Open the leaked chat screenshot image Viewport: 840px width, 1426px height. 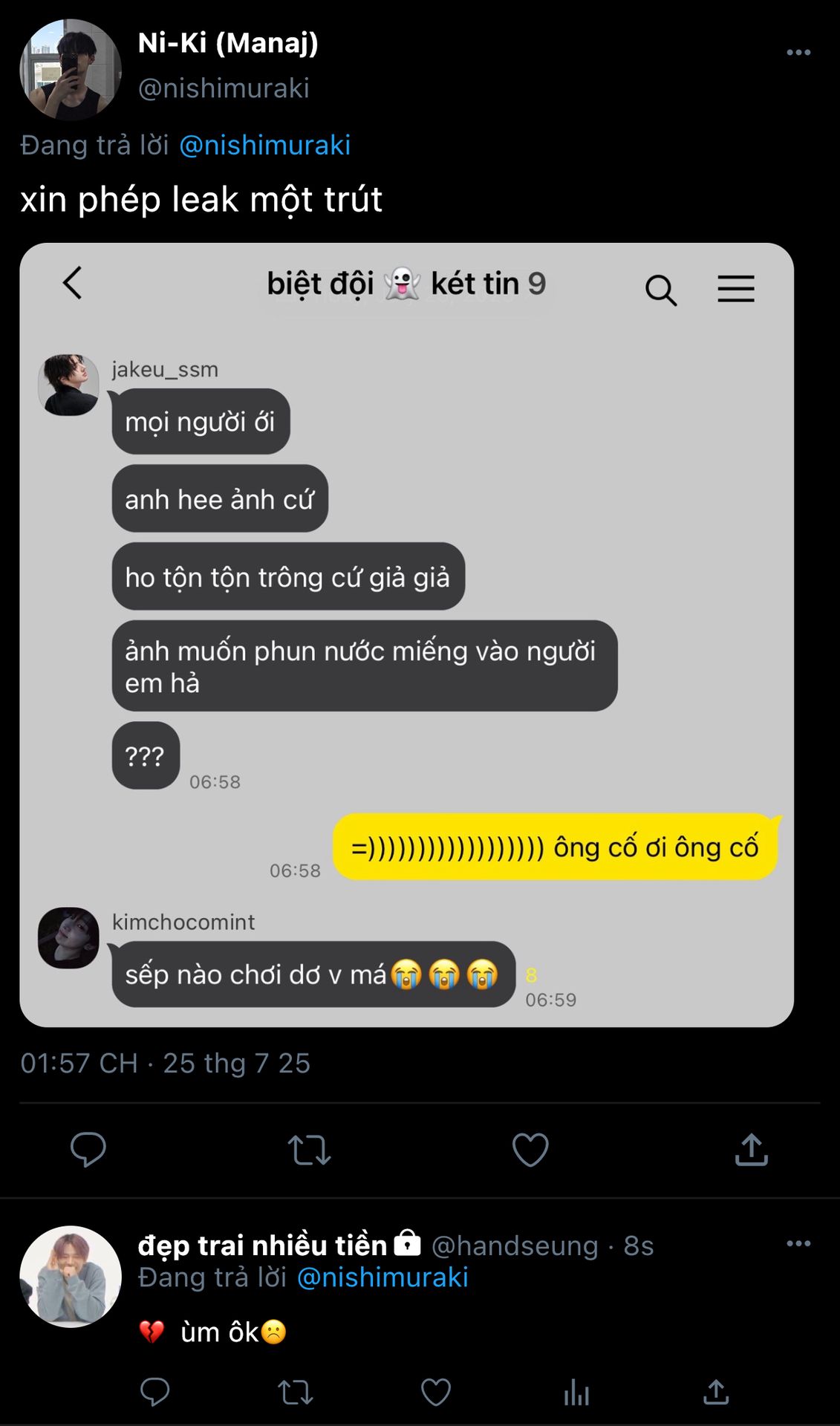click(406, 635)
